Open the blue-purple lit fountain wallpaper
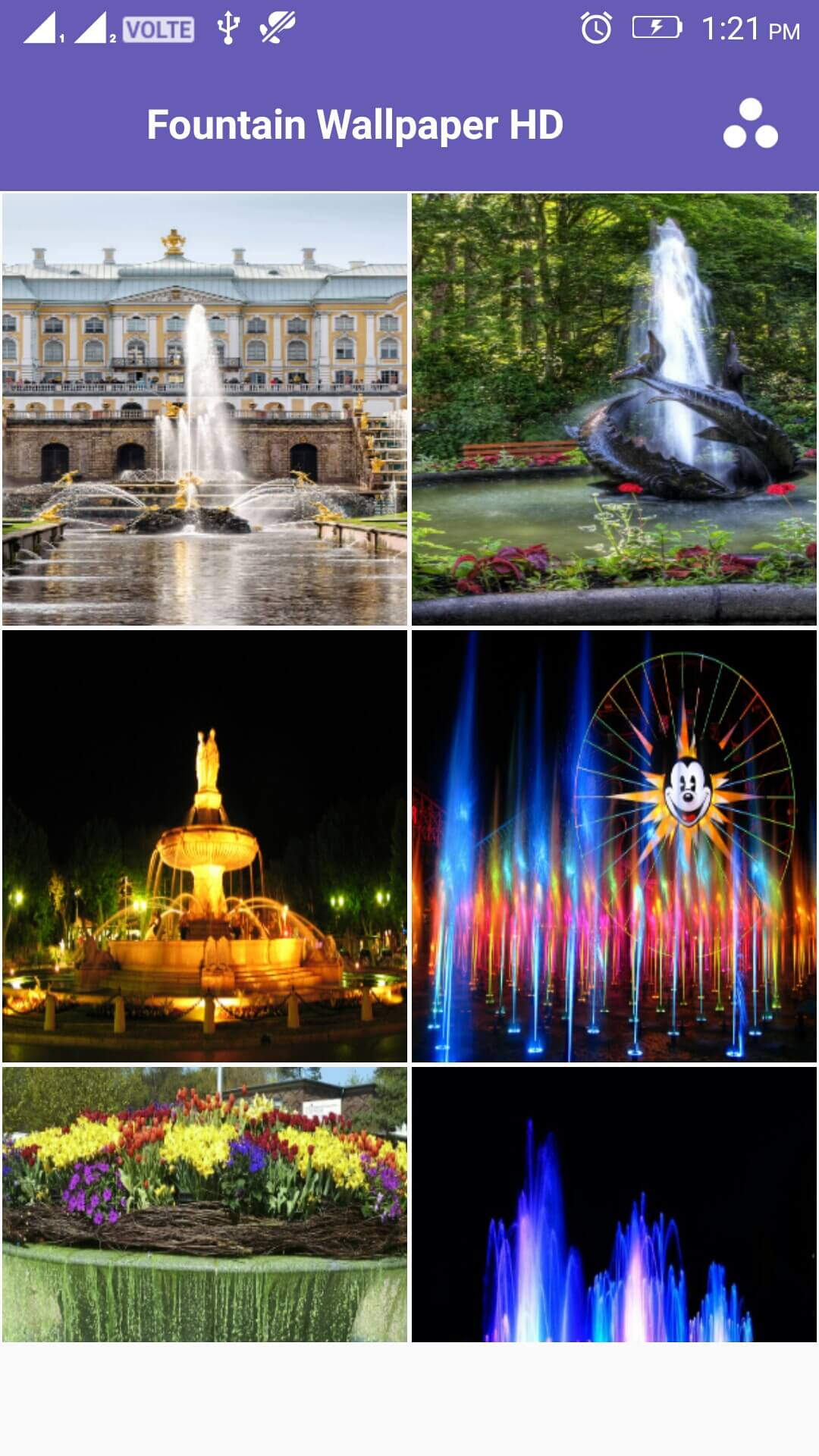Screen dimensions: 819x1456 click(x=614, y=1204)
